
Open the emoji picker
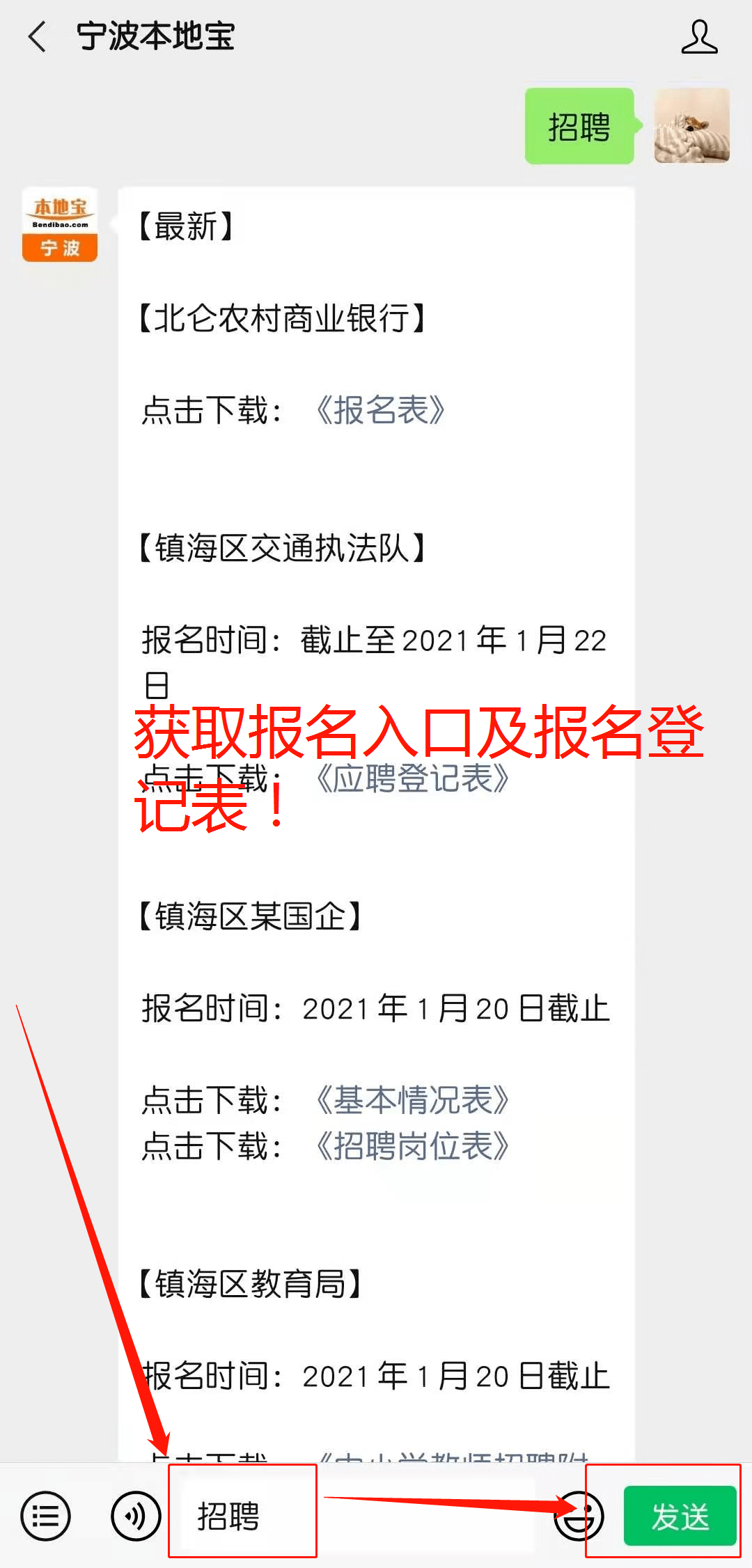[579, 1516]
